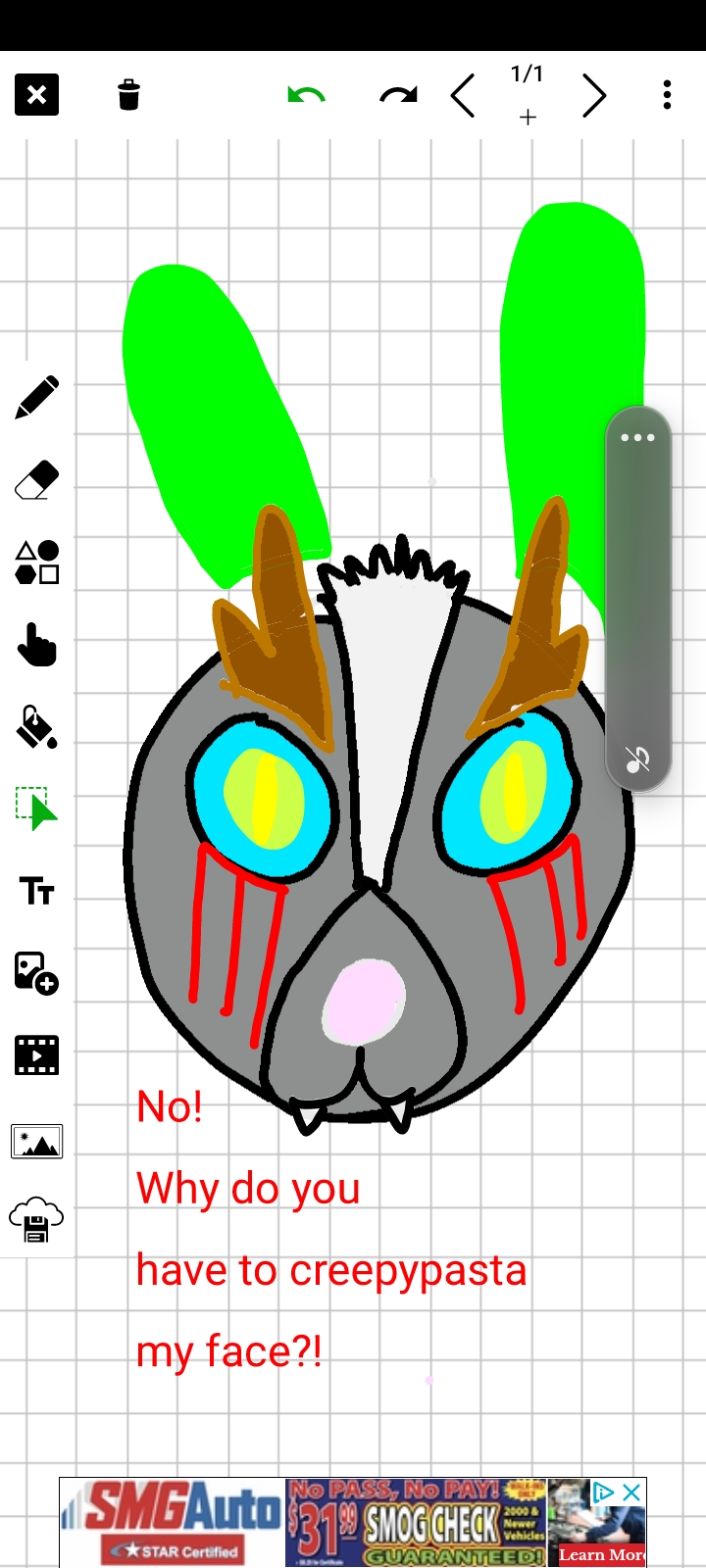Screen dimensions: 706x1568
Task: Open the three-dot overflow menu
Action: (x=667, y=95)
